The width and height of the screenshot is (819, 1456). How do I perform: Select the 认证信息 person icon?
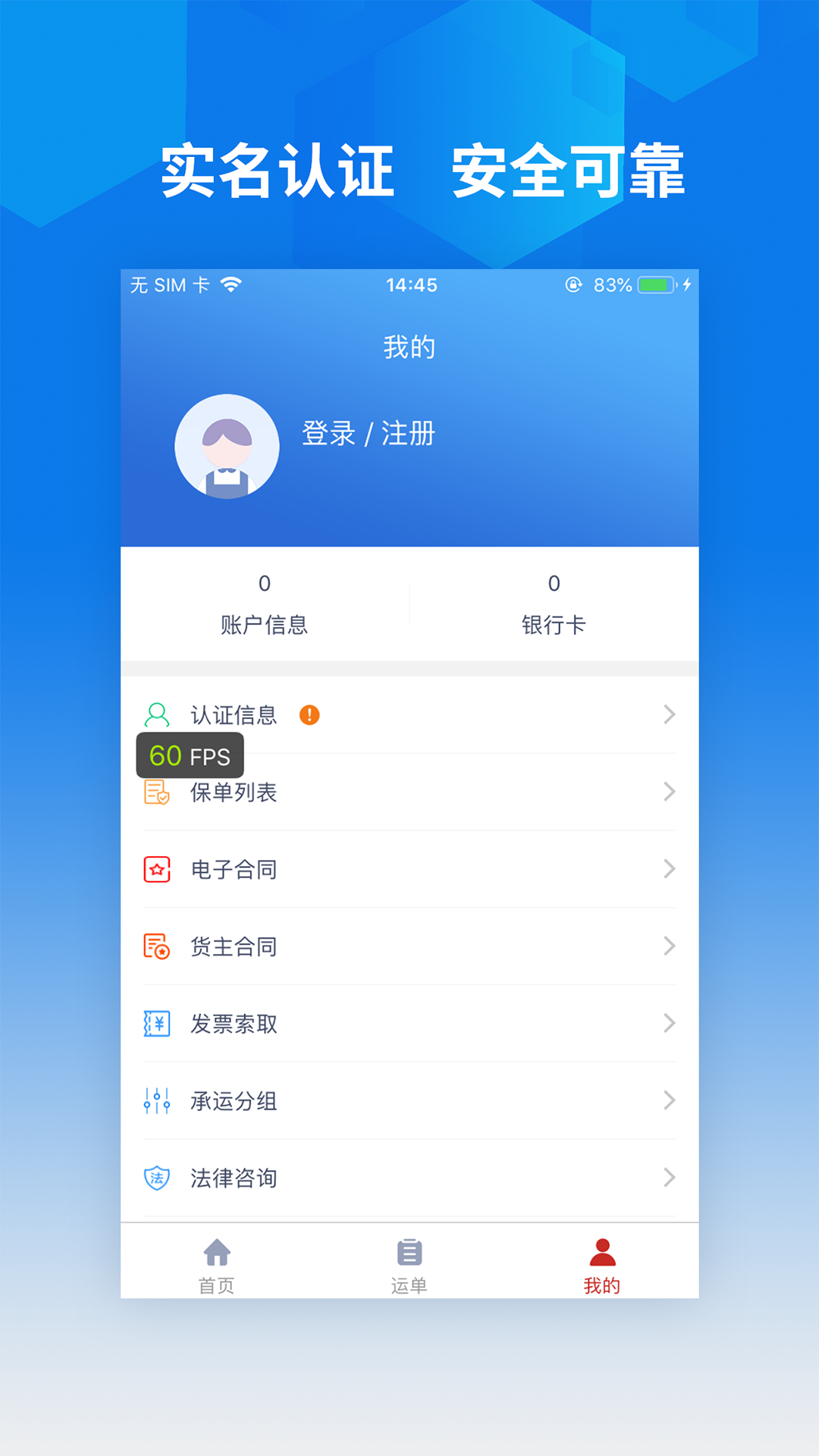pyautogui.click(x=156, y=714)
